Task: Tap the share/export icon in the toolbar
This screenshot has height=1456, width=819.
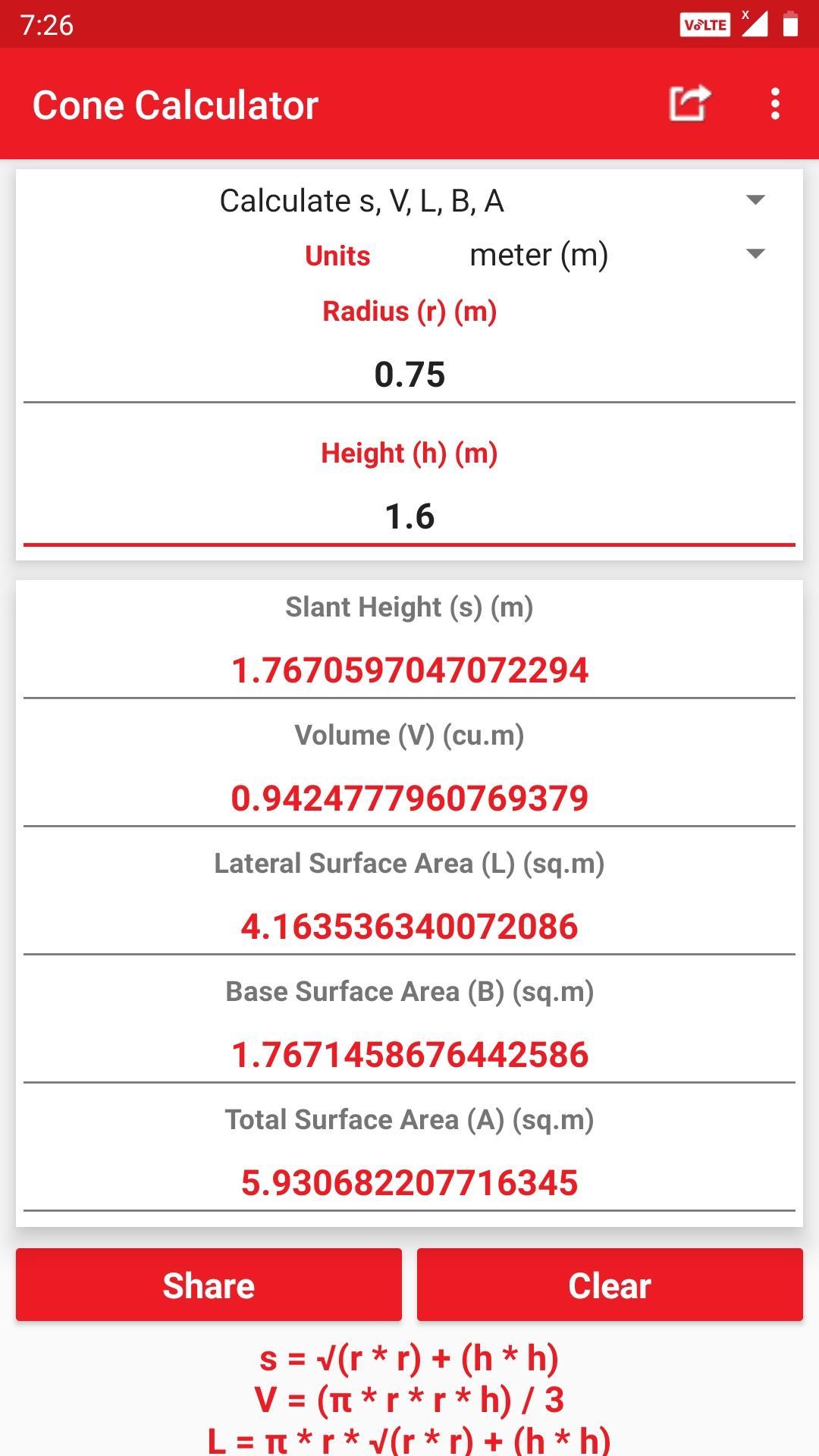Action: (692, 103)
